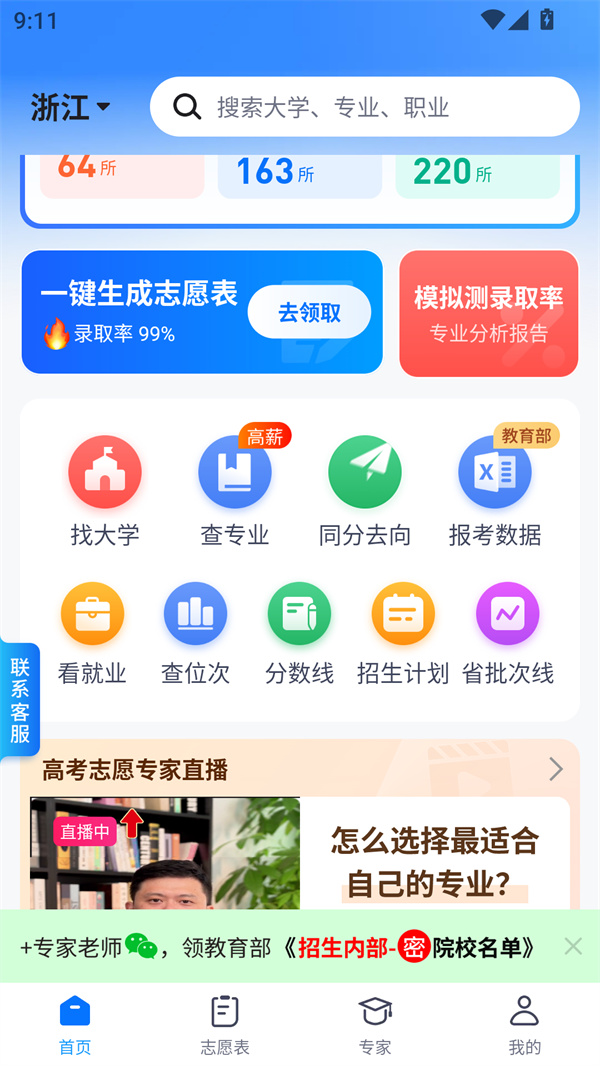Tap the 联系客服 side button
This screenshot has width=600, height=1066.
tap(20, 699)
